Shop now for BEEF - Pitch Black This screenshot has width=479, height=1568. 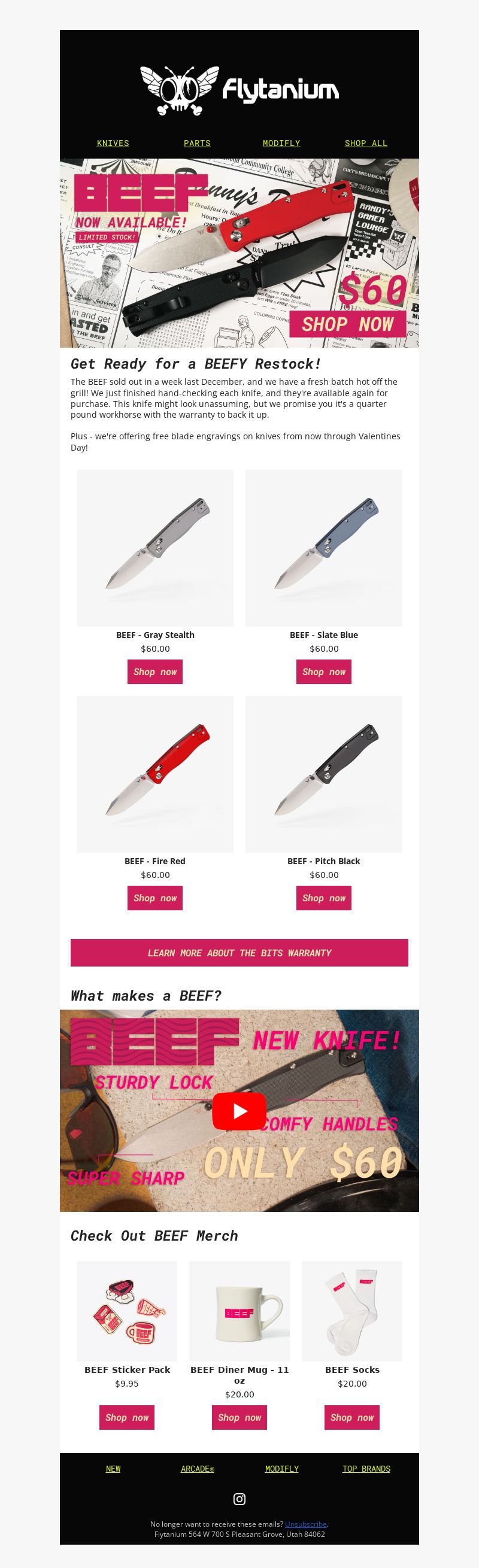(x=324, y=898)
